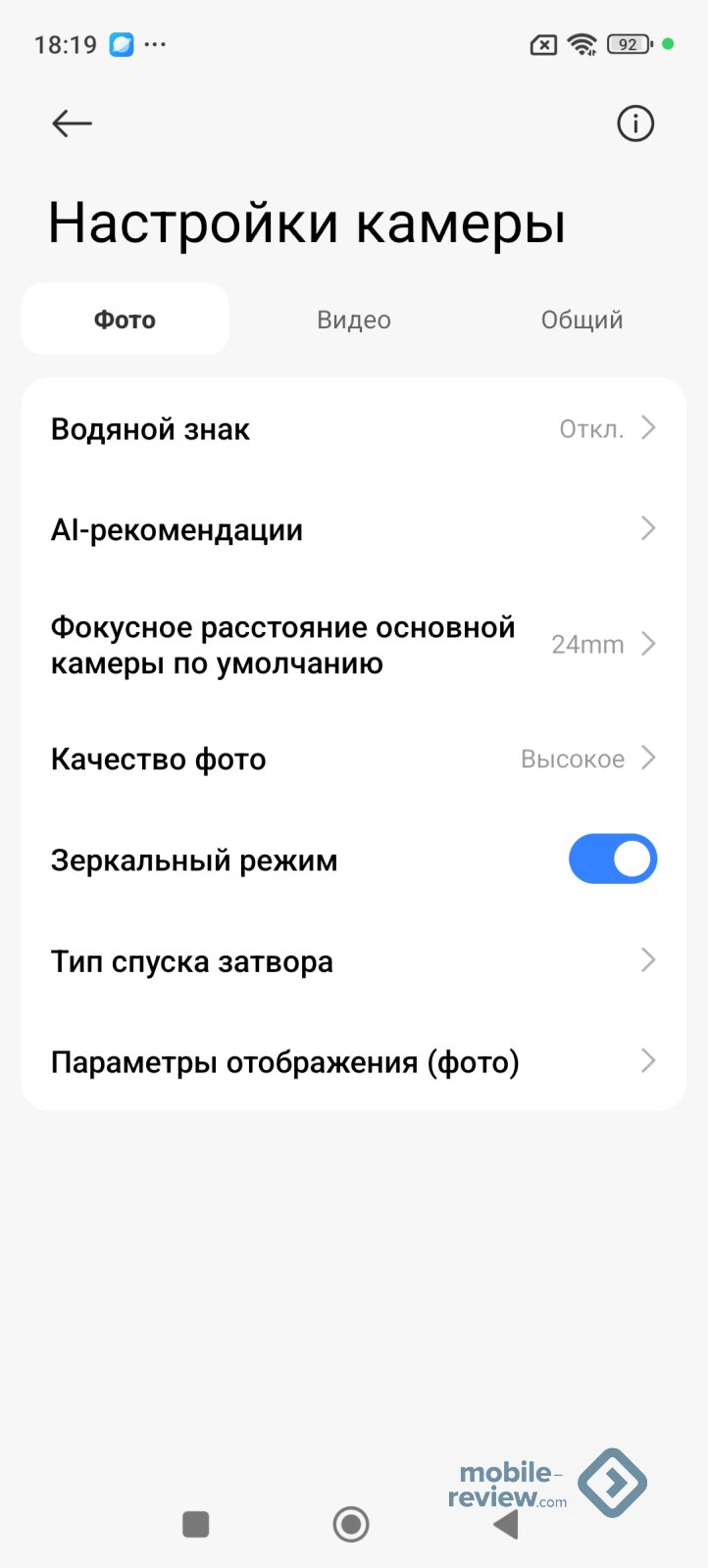Open Качество фото setting

(x=353, y=759)
